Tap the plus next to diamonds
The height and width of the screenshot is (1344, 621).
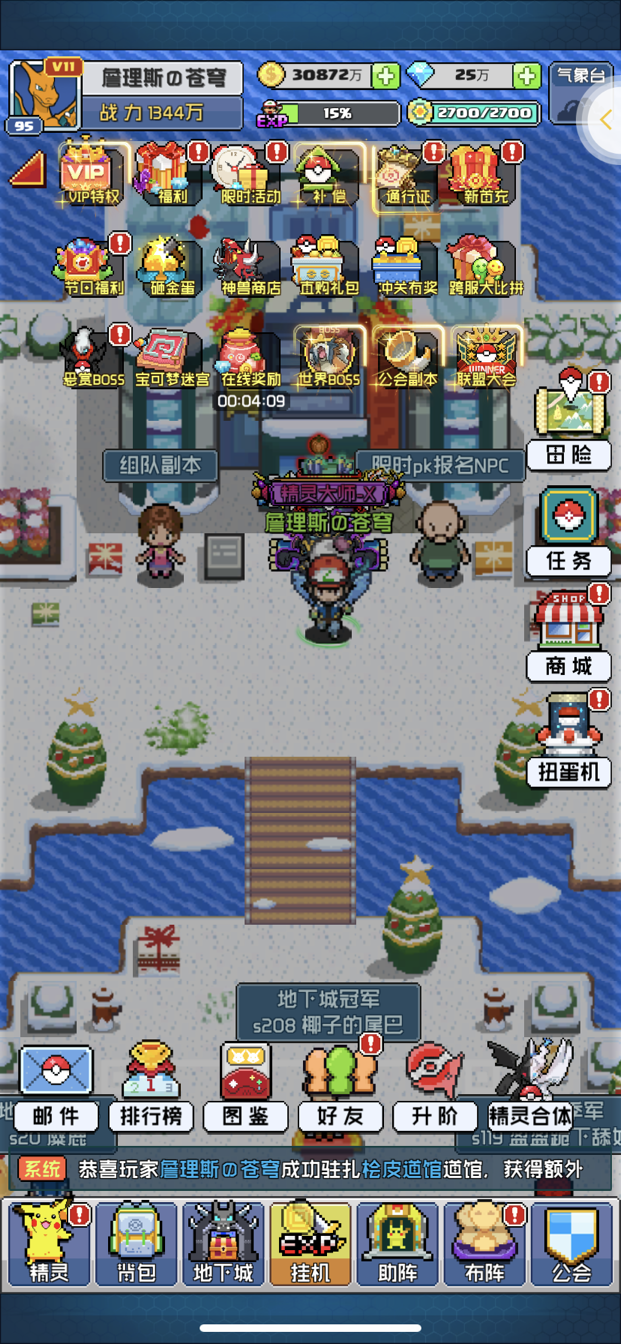tap(527, 75)
